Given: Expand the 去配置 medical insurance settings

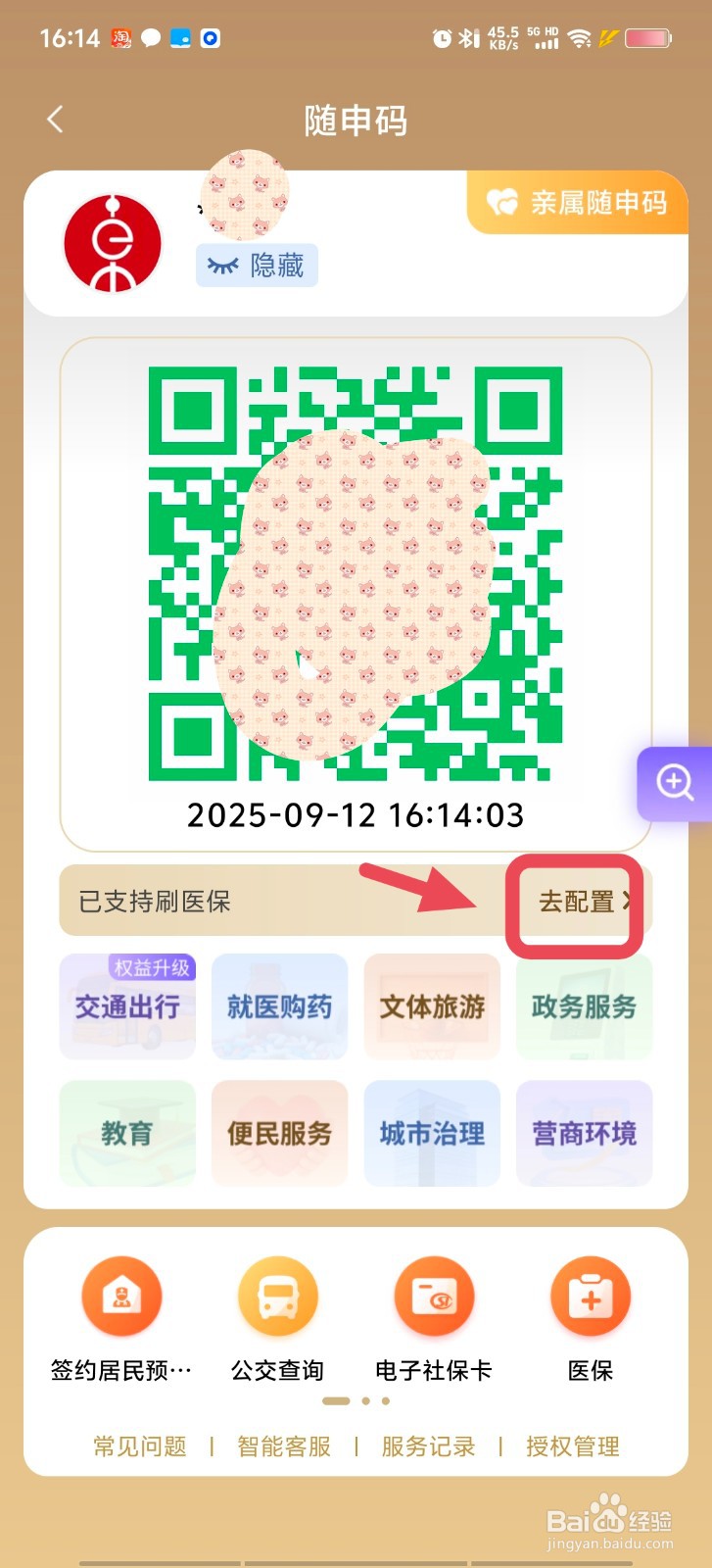Looking at the screenshot, I should (576, 902).
